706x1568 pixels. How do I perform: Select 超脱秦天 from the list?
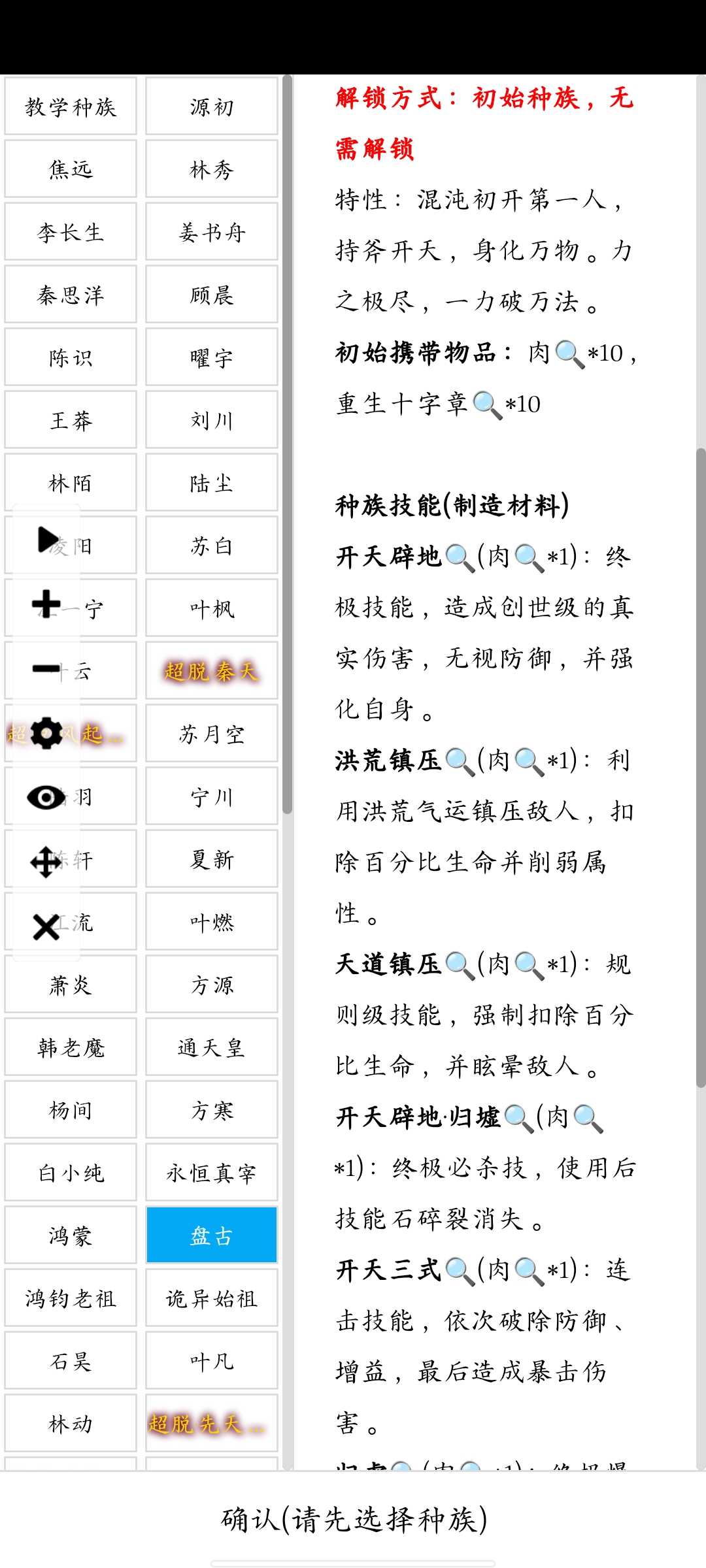(x=211, y=671)
